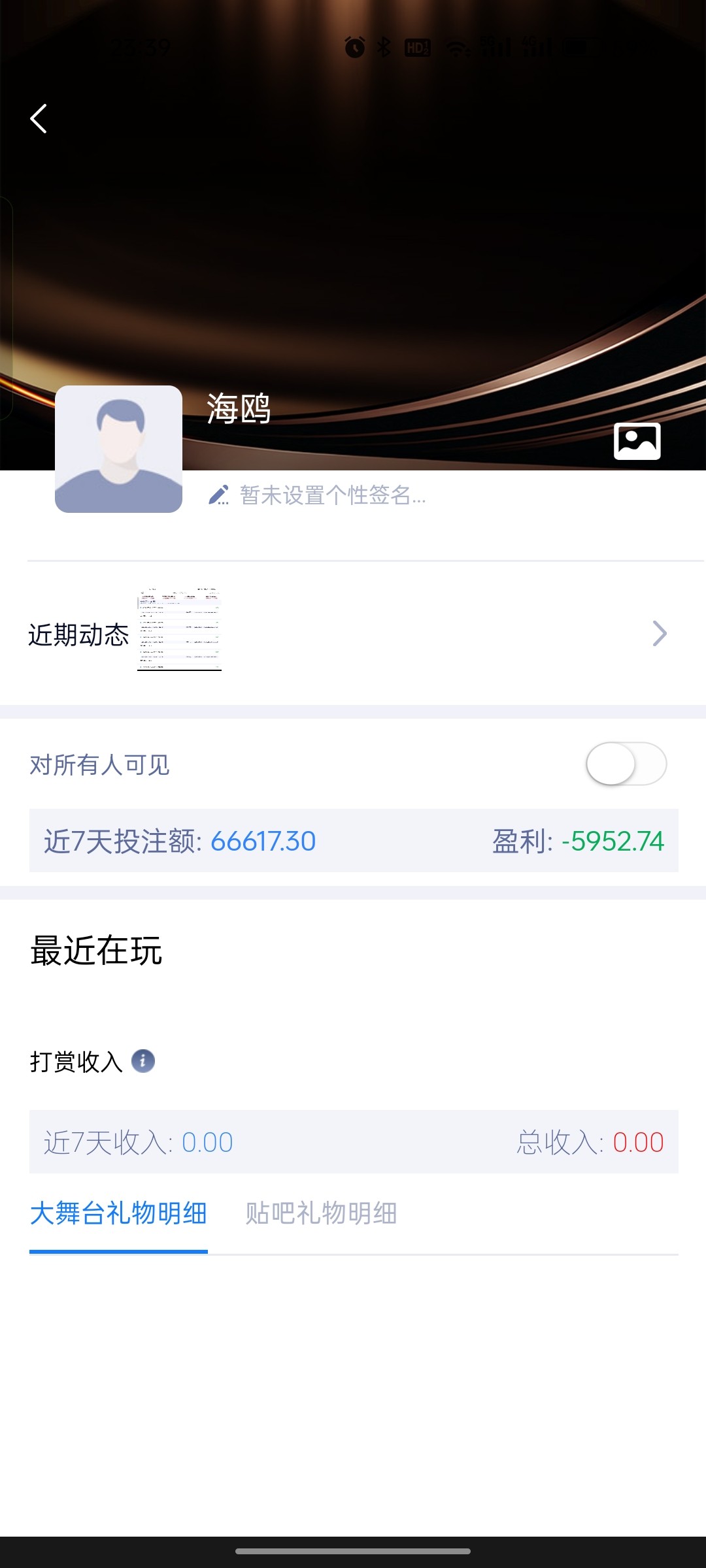The width and height of the screenshot is (706, 1568).
Task: Switch to the 大舞台礼物明细 tab
Action: (x=118, y=1213)
